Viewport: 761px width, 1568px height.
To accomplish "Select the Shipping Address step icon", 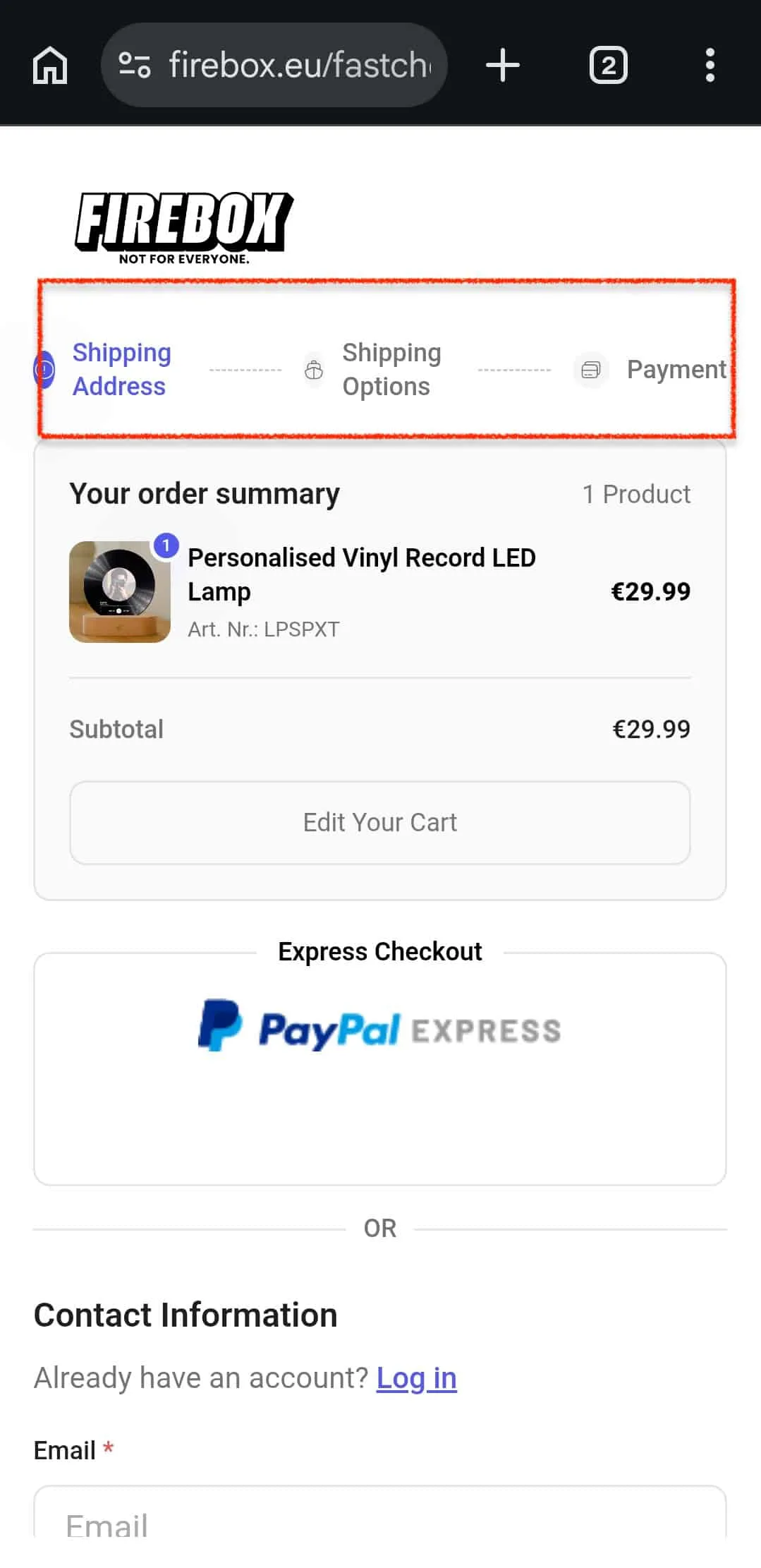I will coord(44,369).
